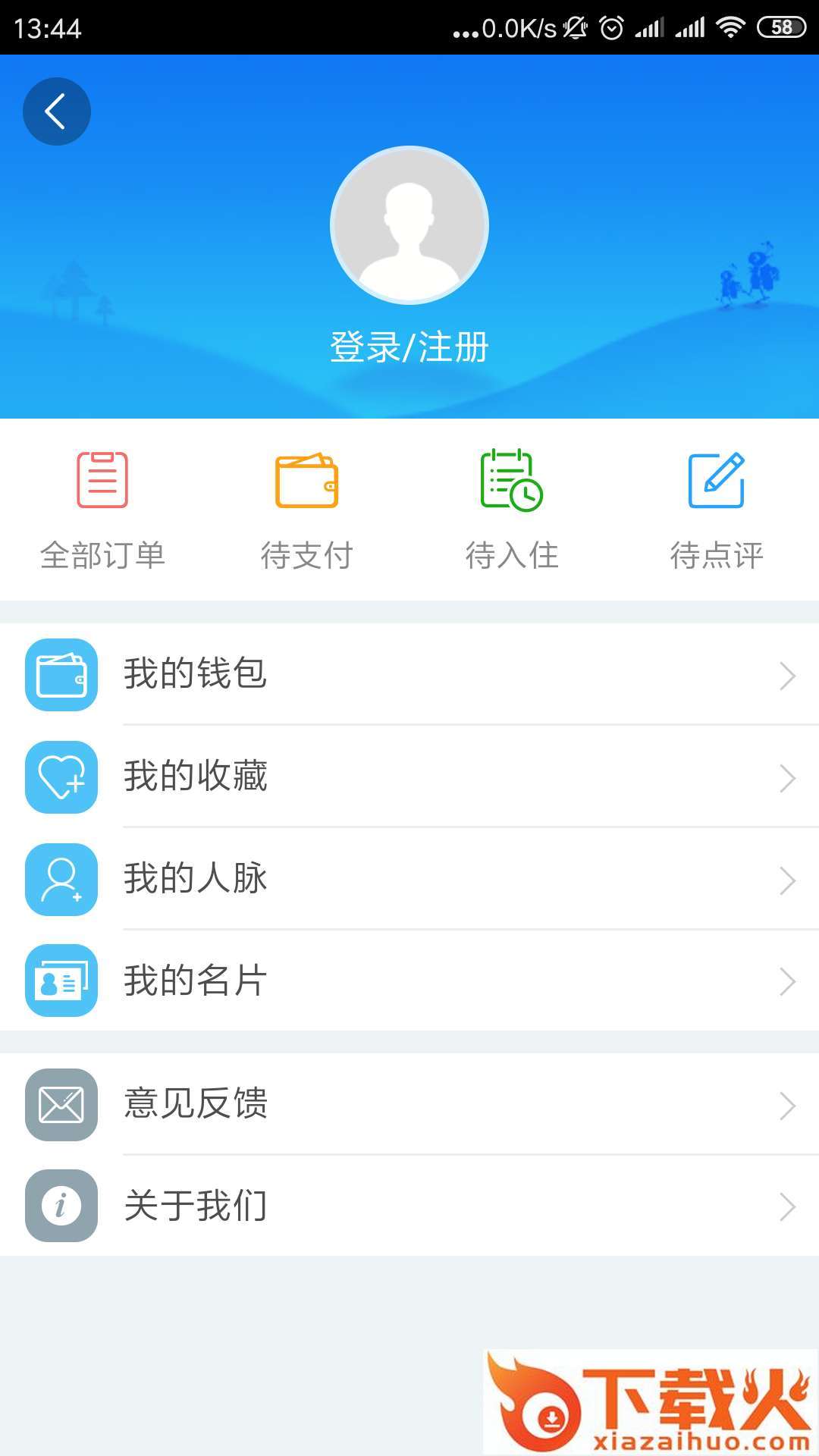View 全部订单 (all orders)
This screenshot has width=819, height=1456.
pyautogui.click(x=102, y=510)
